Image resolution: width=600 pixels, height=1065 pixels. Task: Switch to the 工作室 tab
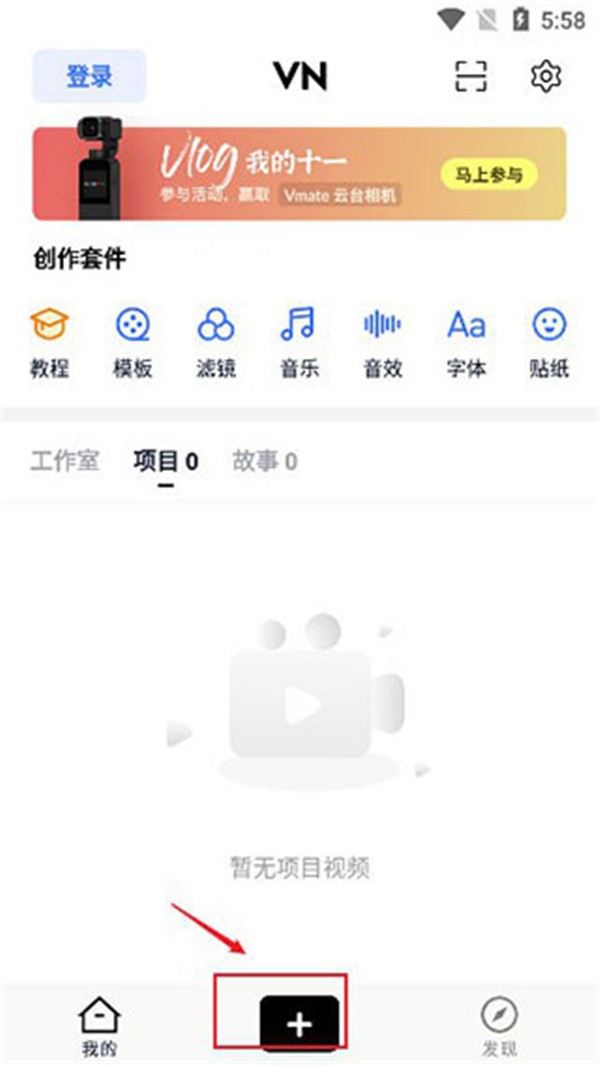coord(65,461)
